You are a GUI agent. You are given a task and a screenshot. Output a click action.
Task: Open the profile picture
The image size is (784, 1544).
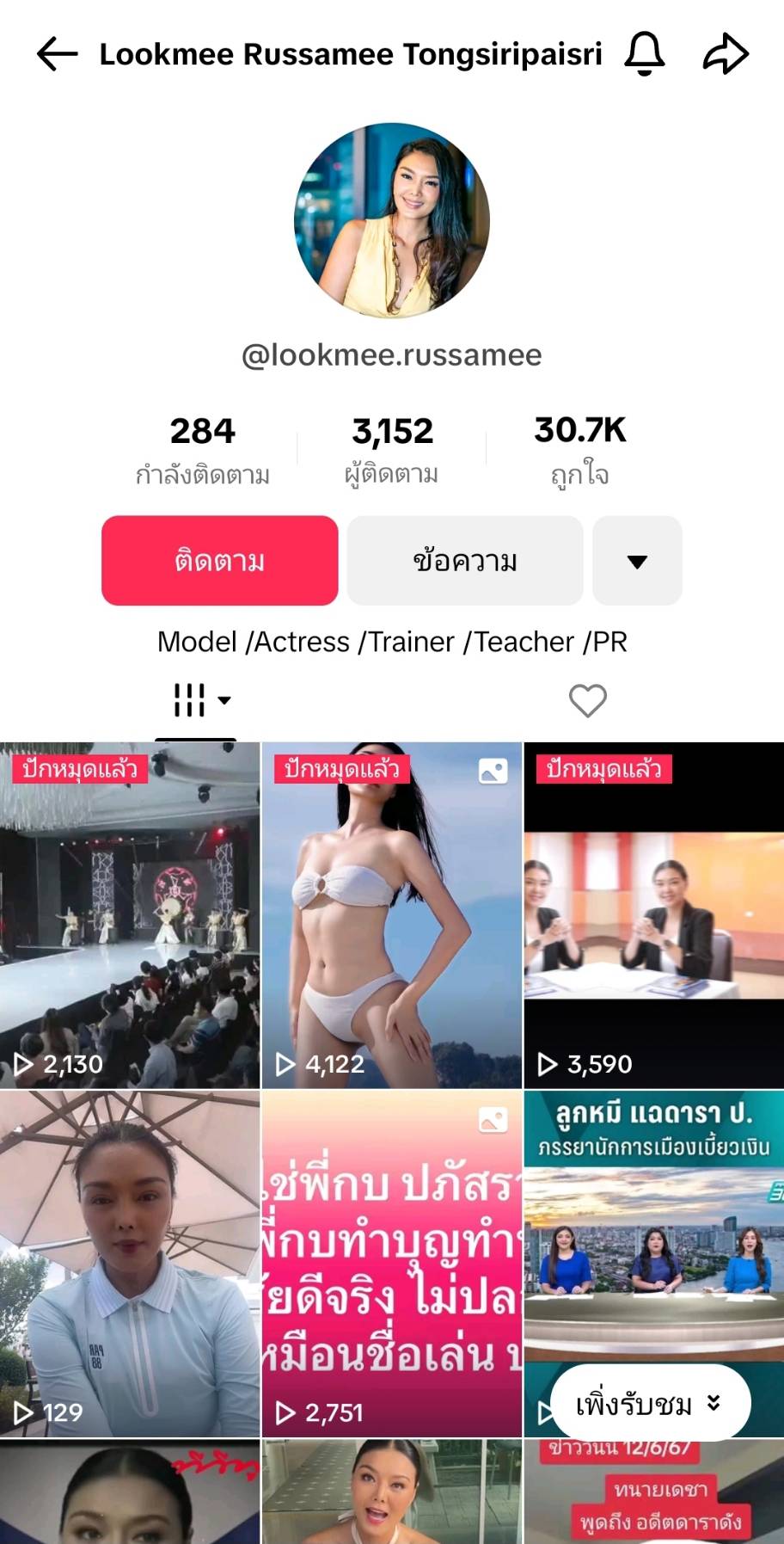coord(392,220)
